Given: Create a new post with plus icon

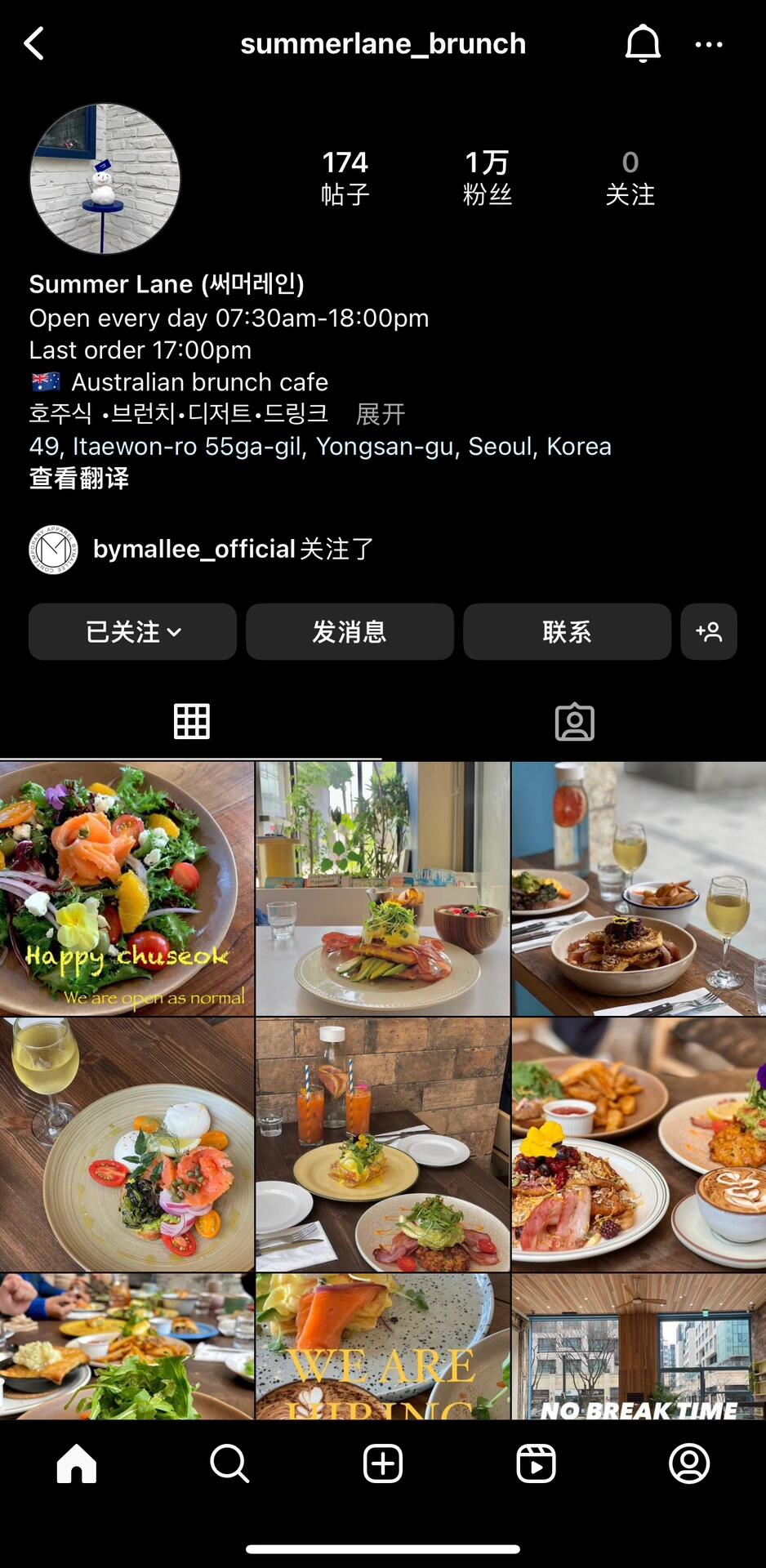Looking at the screenshot, I should tap(383, 1463).
